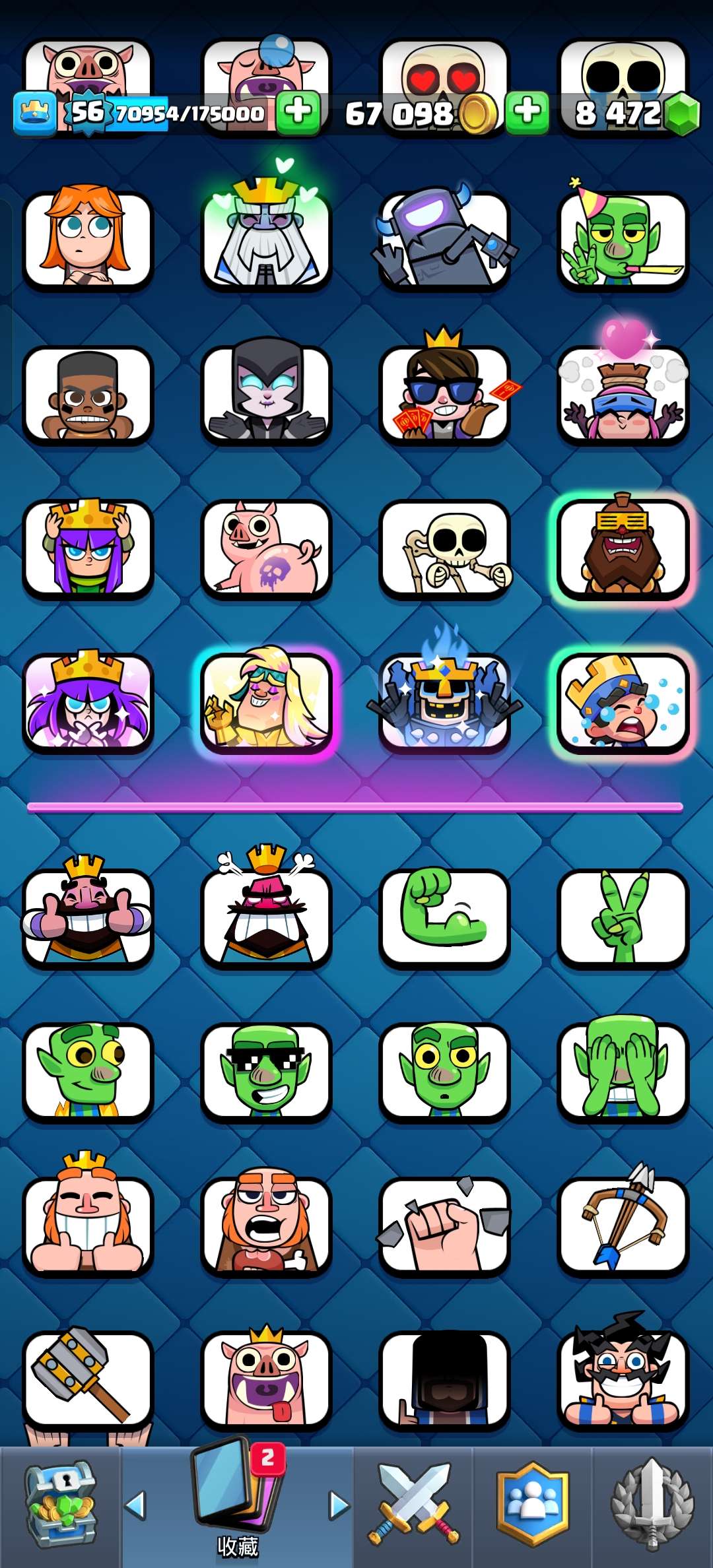Tap the green plus beside experience points
This screenshot has height=1568, width=713.
pos(298,112)
